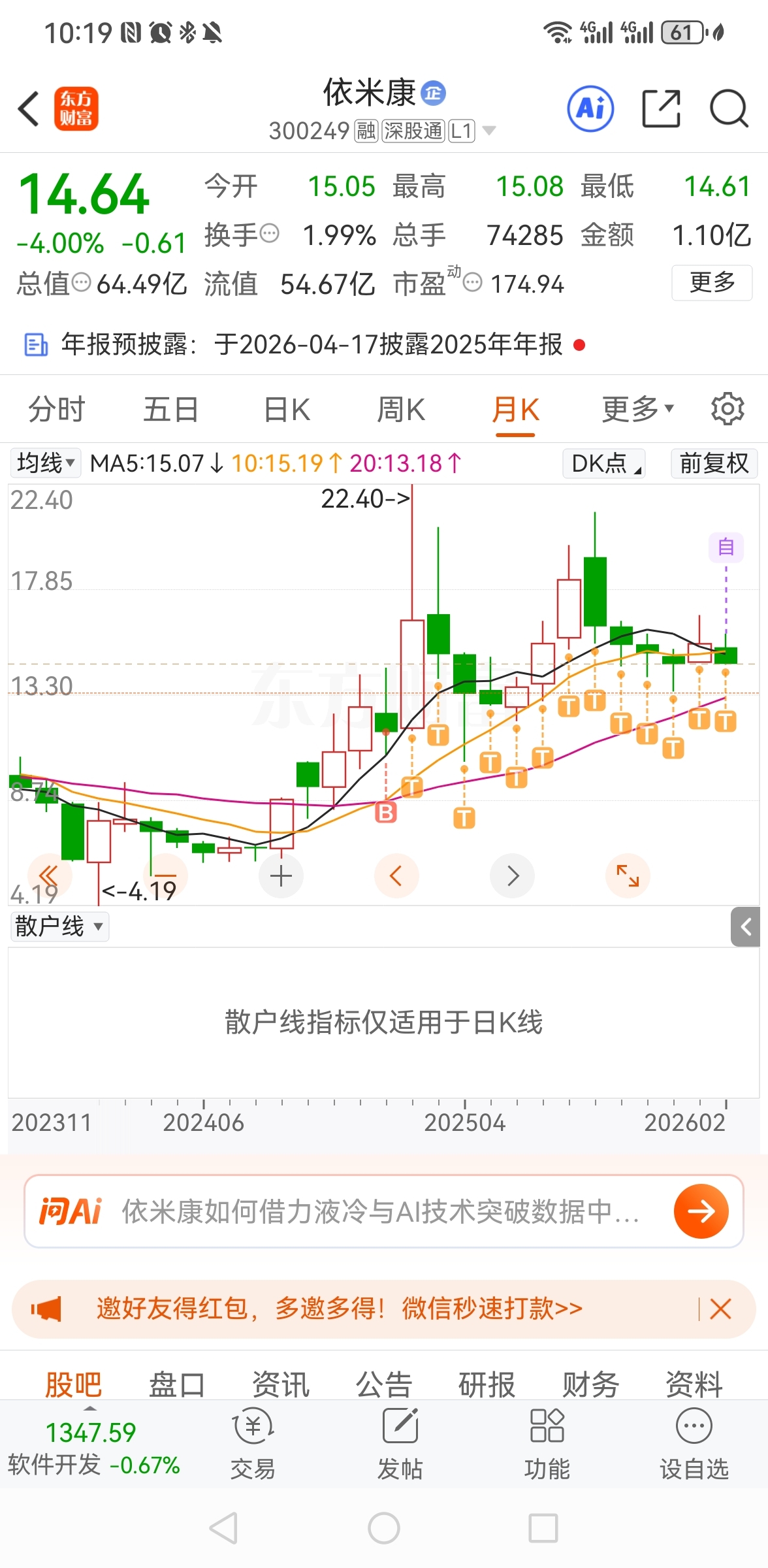The height and width of the screenshot is (1568, 768).
Task: Open the 散户线 sub-indicator dropdown
Action: [59, 926]
